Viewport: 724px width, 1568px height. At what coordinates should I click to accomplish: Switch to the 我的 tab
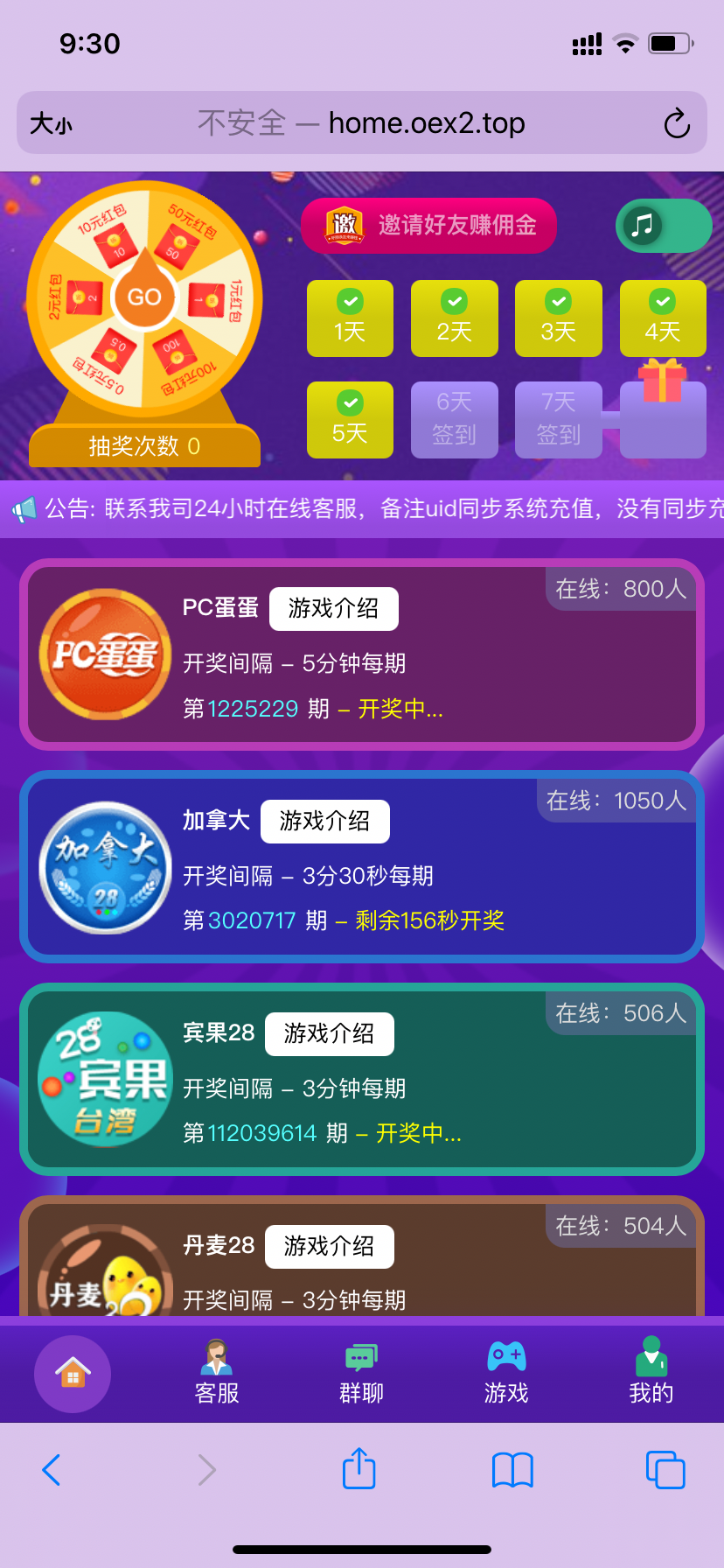651,1374
